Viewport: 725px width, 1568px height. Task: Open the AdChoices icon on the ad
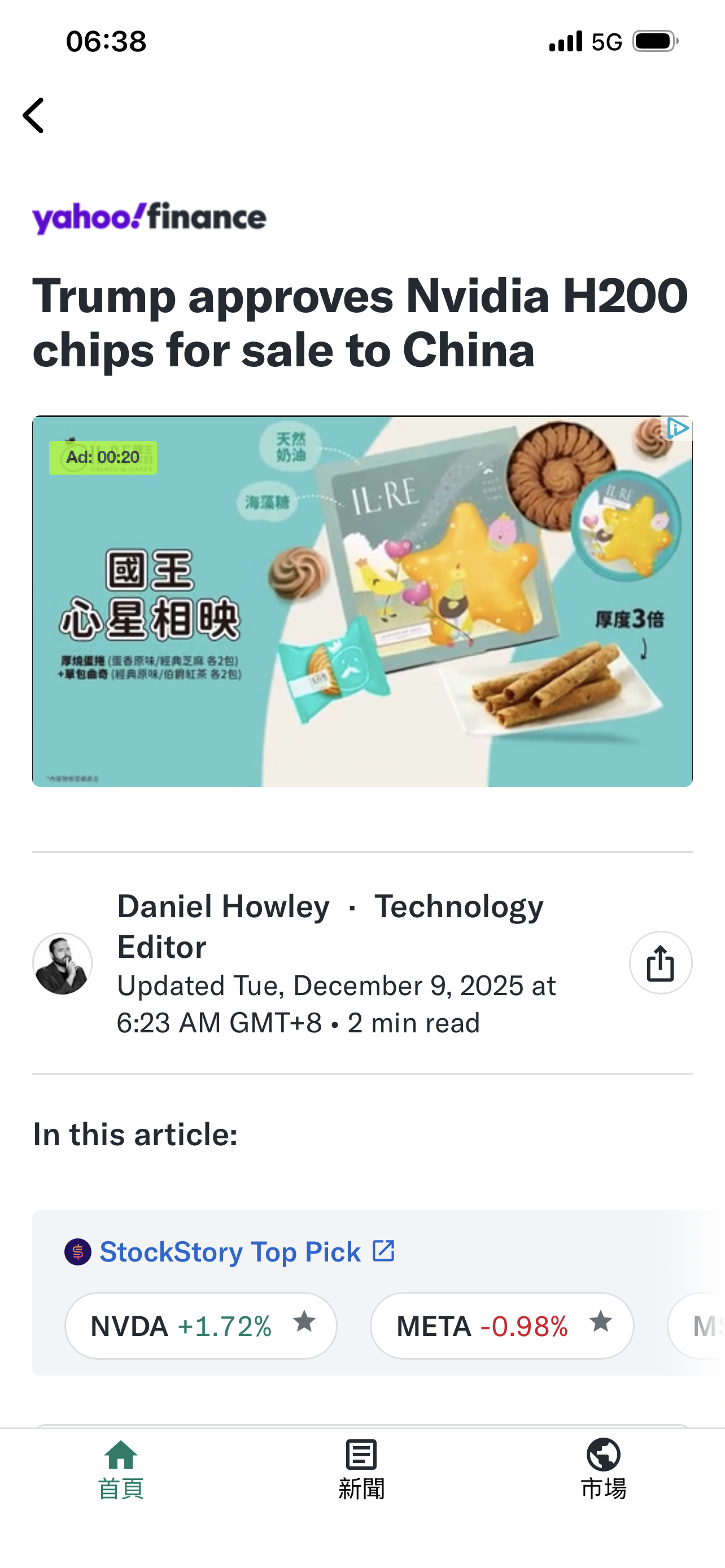(677, 428)
